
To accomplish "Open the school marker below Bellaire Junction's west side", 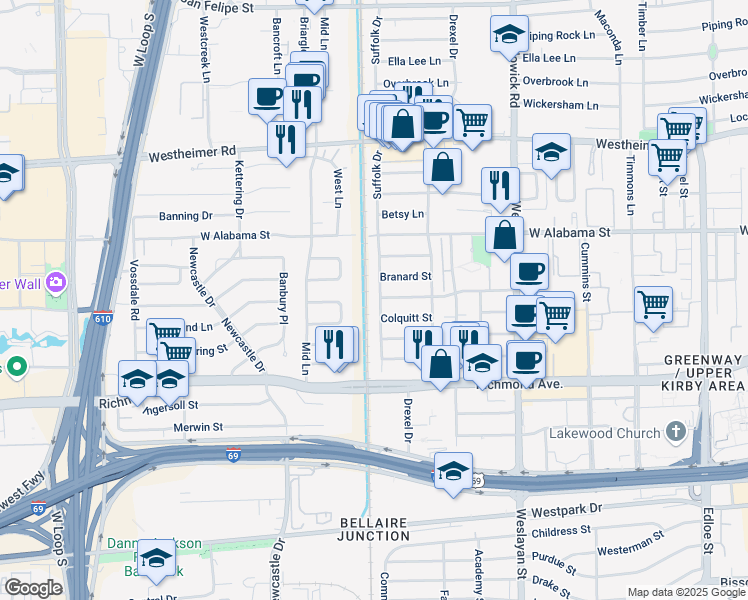I will pos(156,558).
